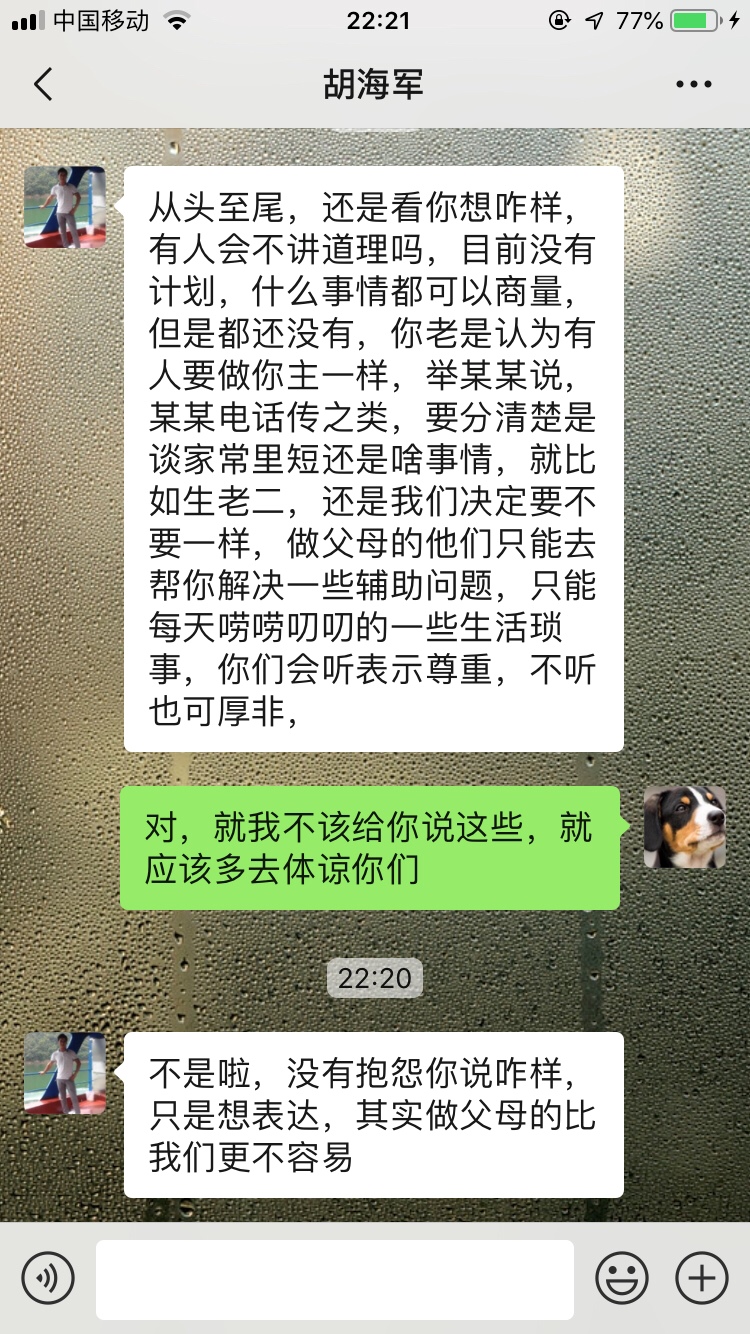Focus the message text field
Screen dimensions: 750x1334
click(334, 1279)
